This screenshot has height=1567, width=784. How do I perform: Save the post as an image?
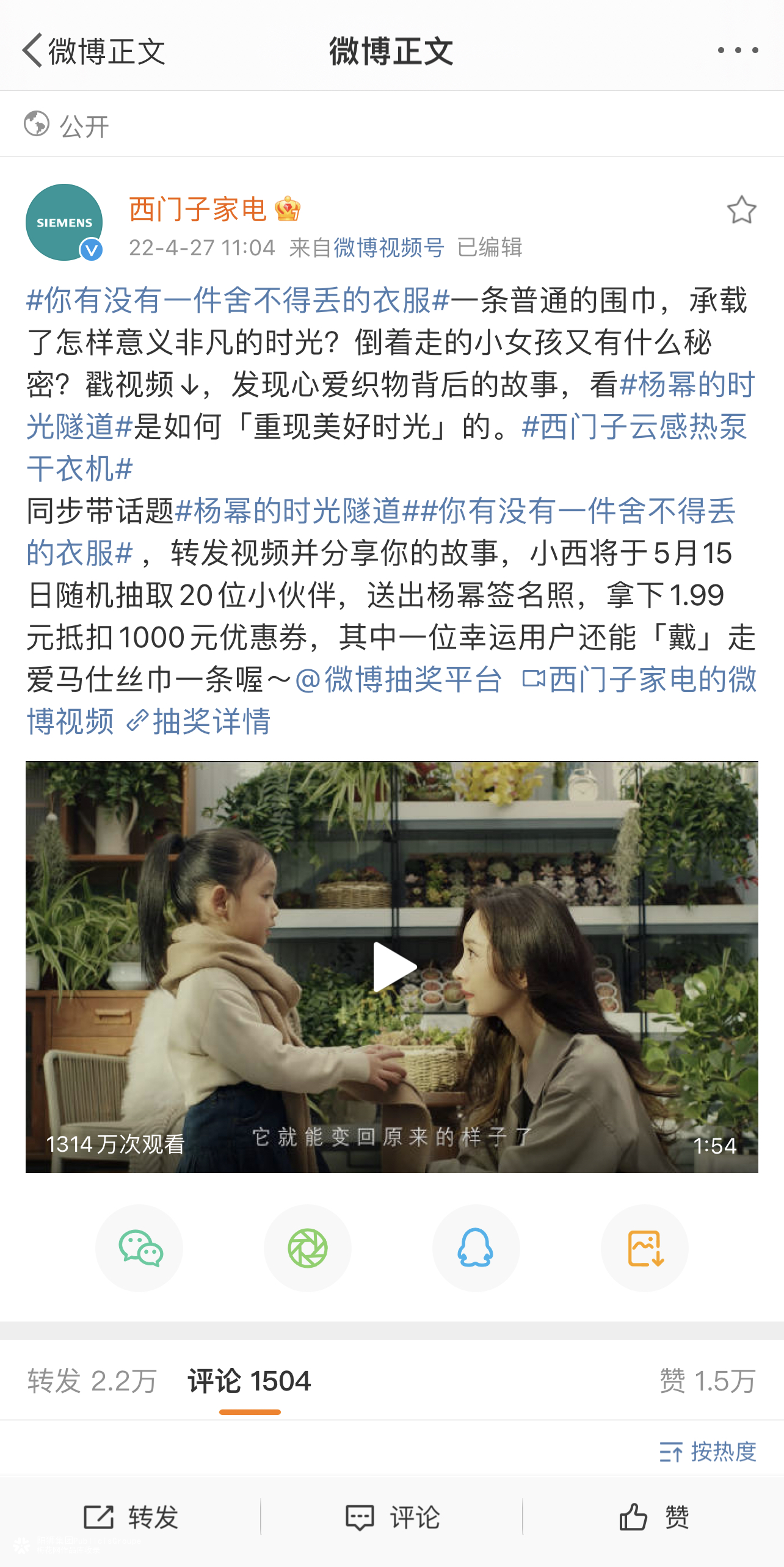(x=645, y=1248)
